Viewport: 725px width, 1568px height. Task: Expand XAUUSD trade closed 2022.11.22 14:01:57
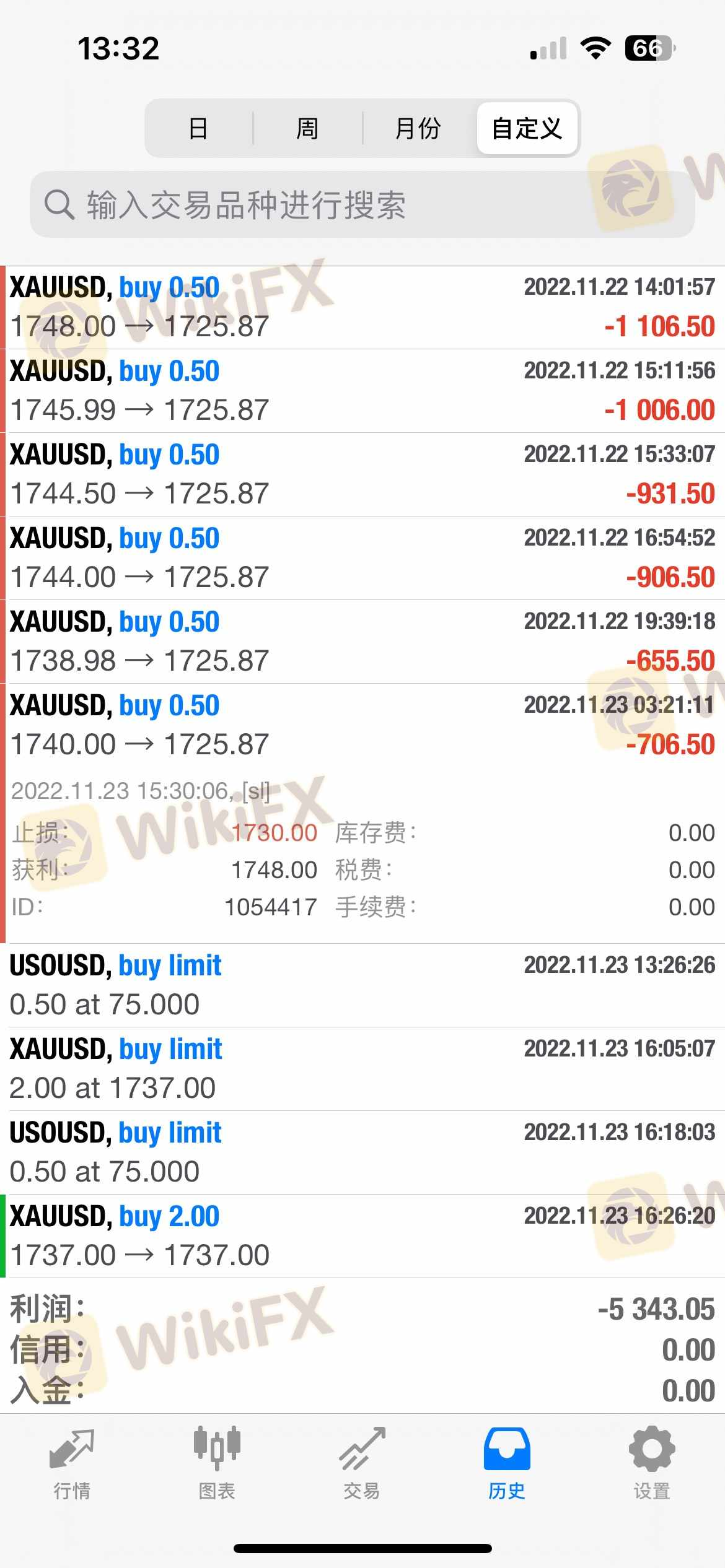362,307
